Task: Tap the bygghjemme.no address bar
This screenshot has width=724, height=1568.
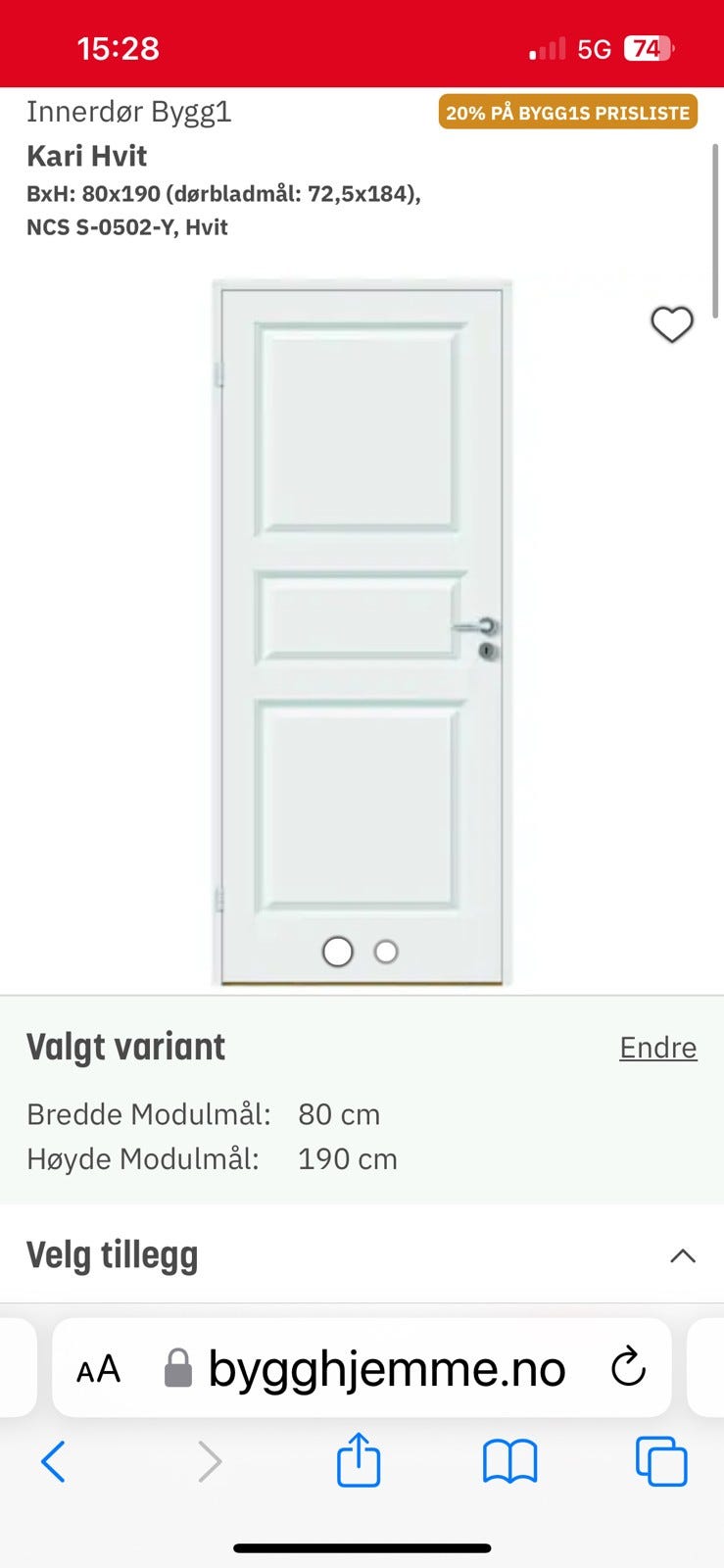Action: click(387, 1367)
